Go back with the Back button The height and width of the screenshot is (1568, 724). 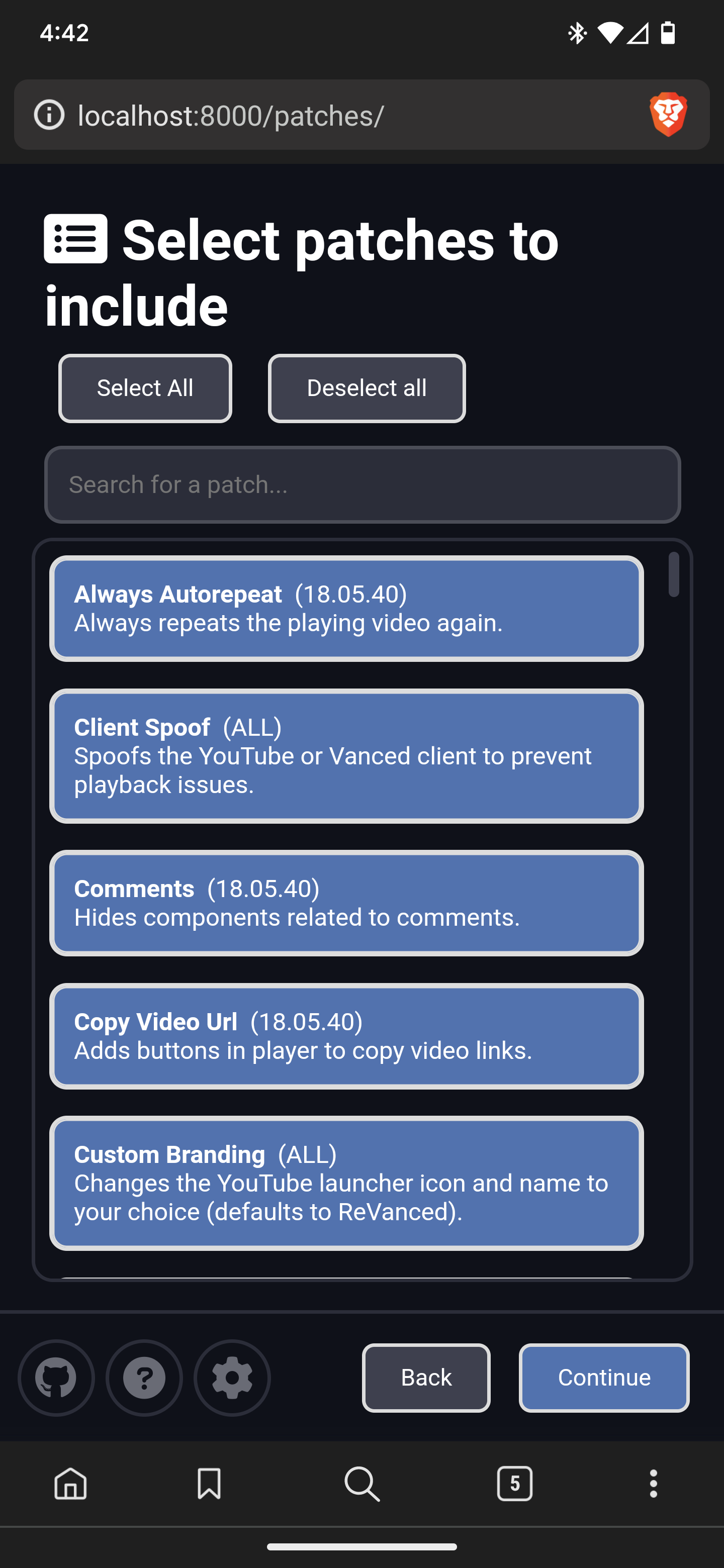pos(426,1378)
